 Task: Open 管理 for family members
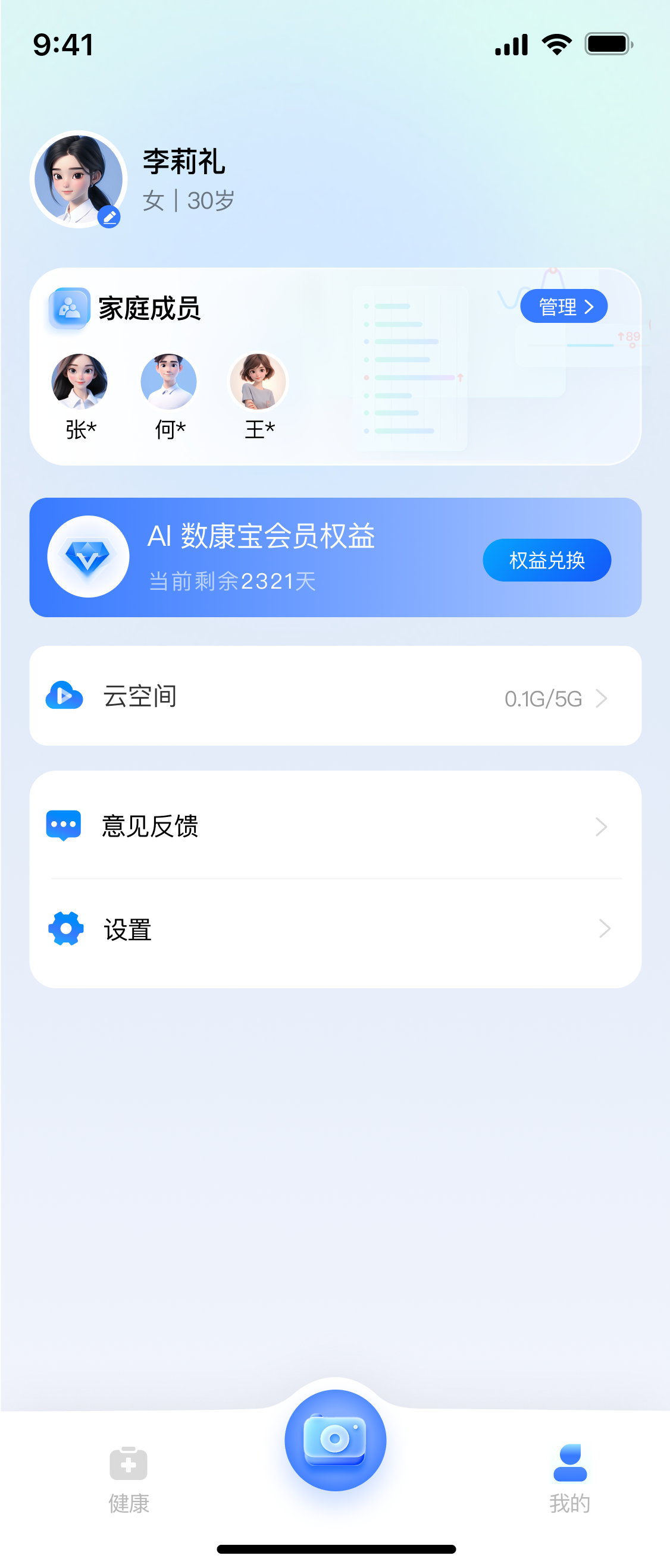(x=563, y=306)
